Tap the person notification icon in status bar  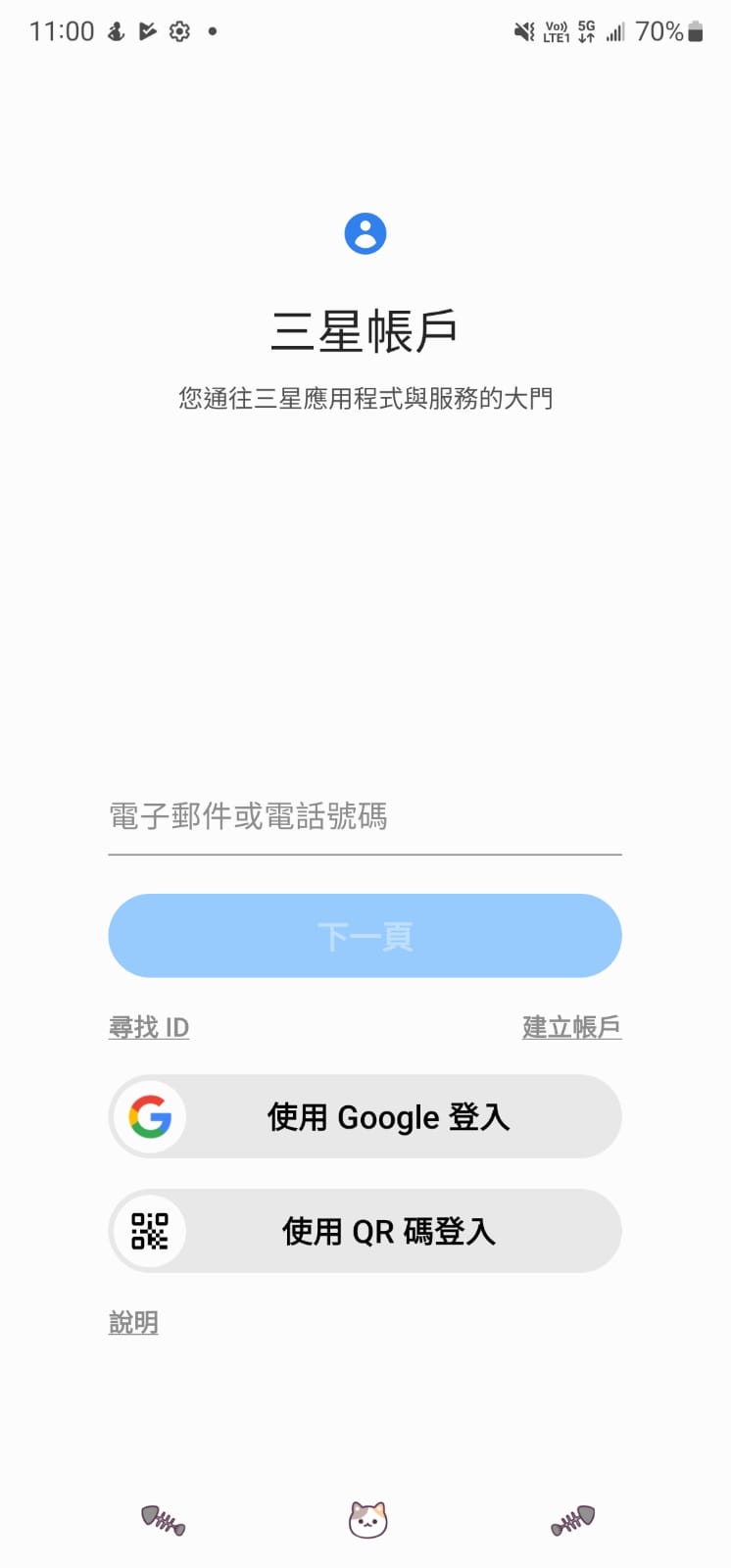[x=114, y=30]
